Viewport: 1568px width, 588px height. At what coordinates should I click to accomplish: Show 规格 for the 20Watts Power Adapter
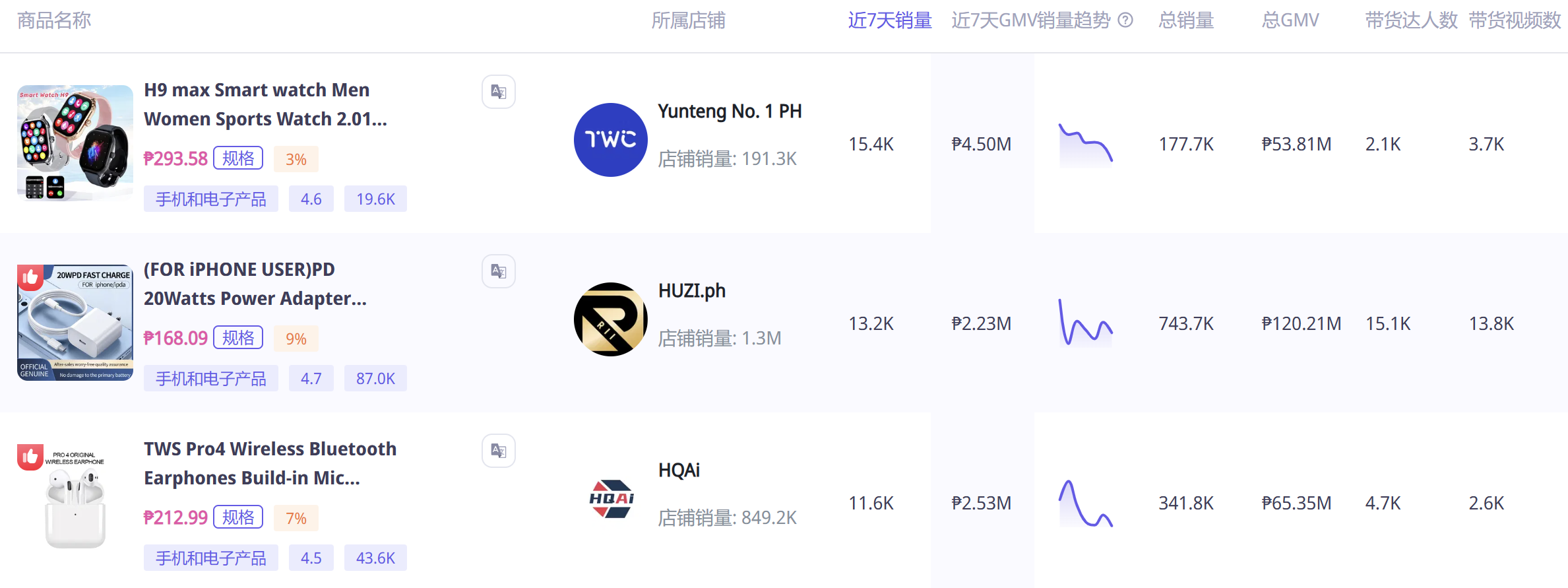pos(238,338)
